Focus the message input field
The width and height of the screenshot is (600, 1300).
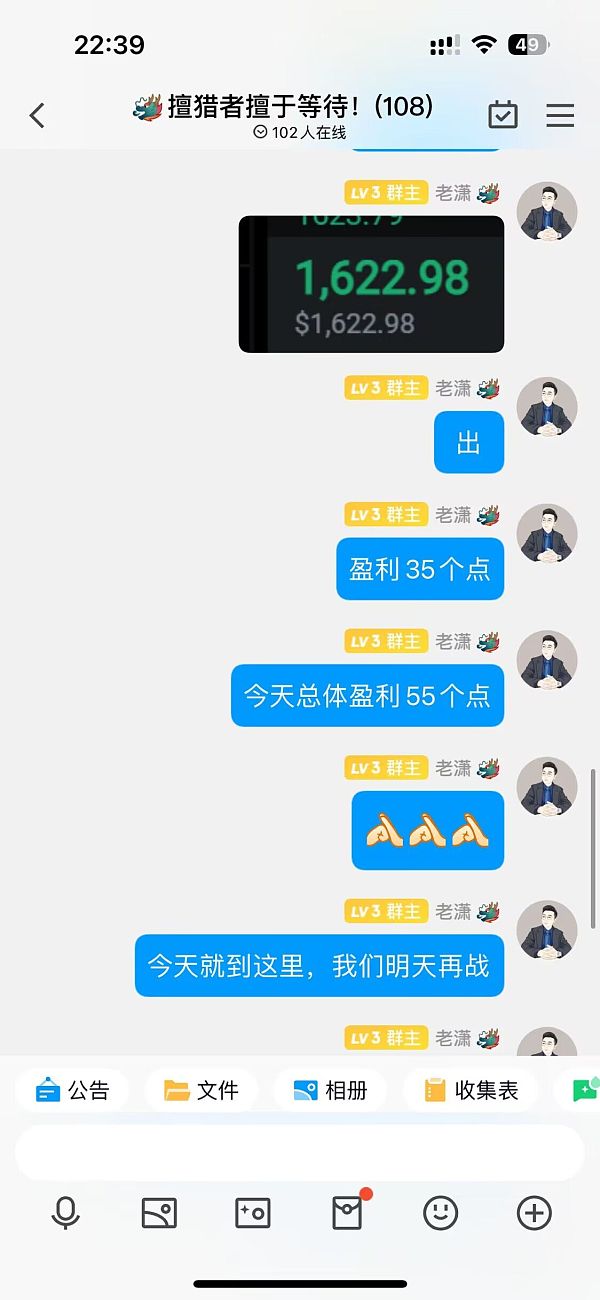300,1152
